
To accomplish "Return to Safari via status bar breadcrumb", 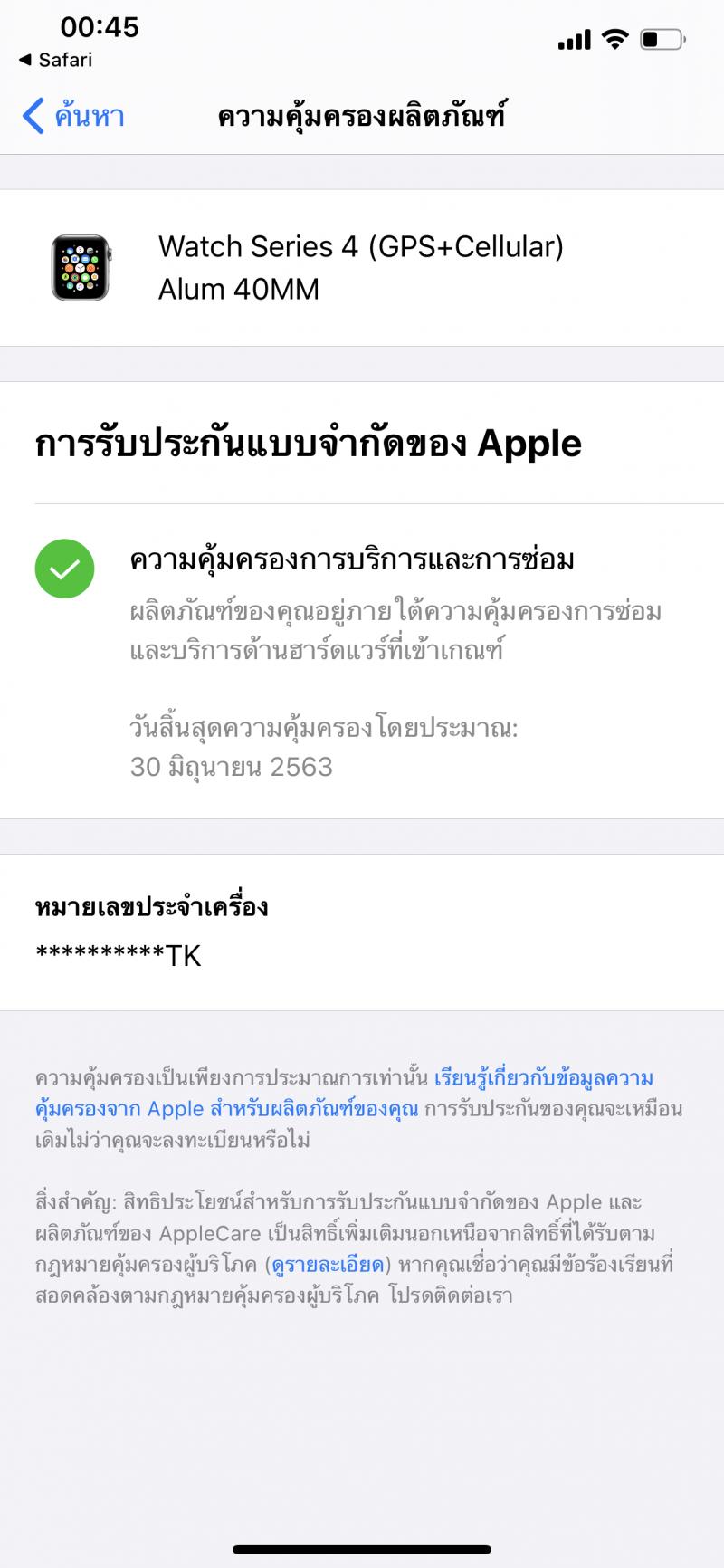I will (x=55, y=60).
